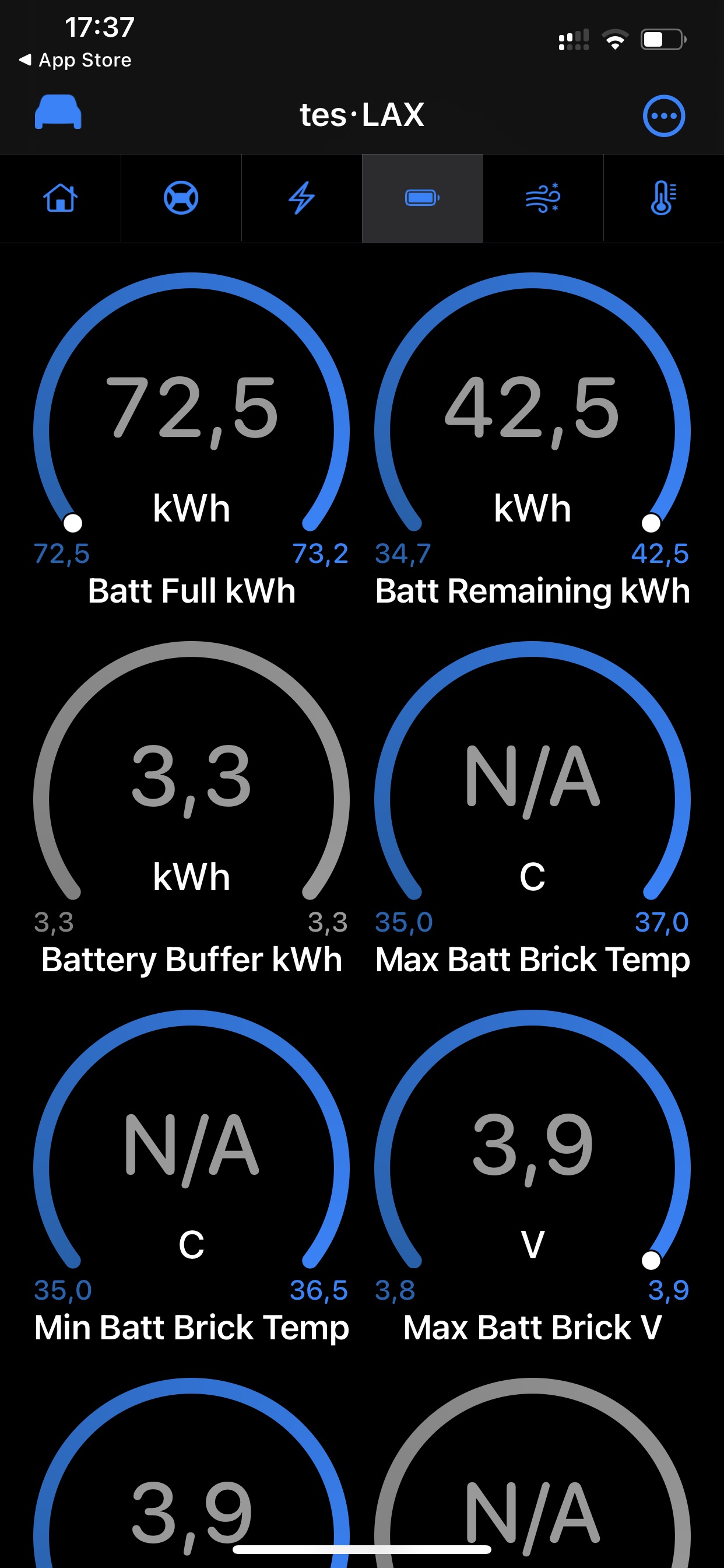Return to App Store via back link
This screenshot has height=1568, width=724.
click(x=75, y=60)
